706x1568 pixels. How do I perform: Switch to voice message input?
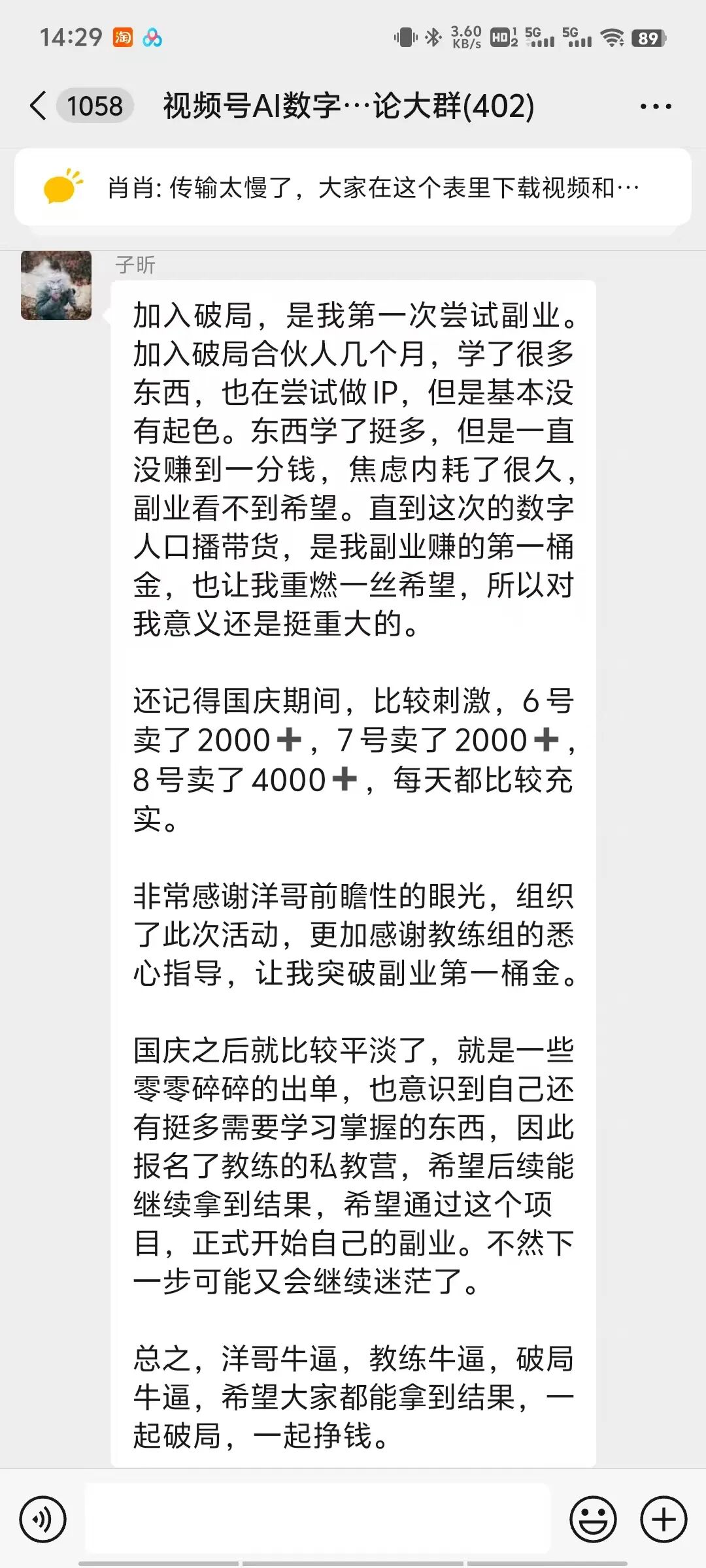pos(43,1519)
